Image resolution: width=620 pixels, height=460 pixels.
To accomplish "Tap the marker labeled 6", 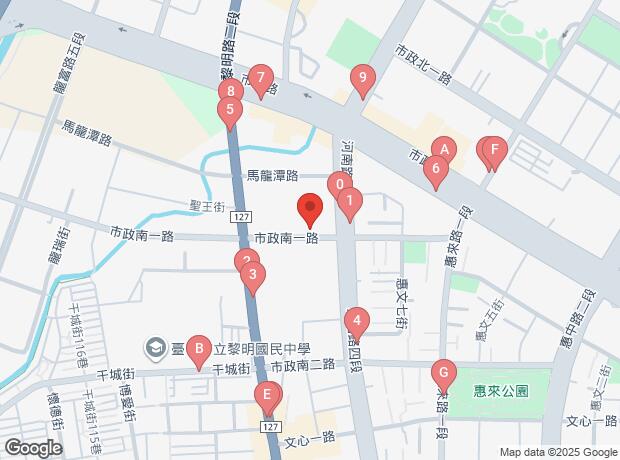I will coord(434,168).
